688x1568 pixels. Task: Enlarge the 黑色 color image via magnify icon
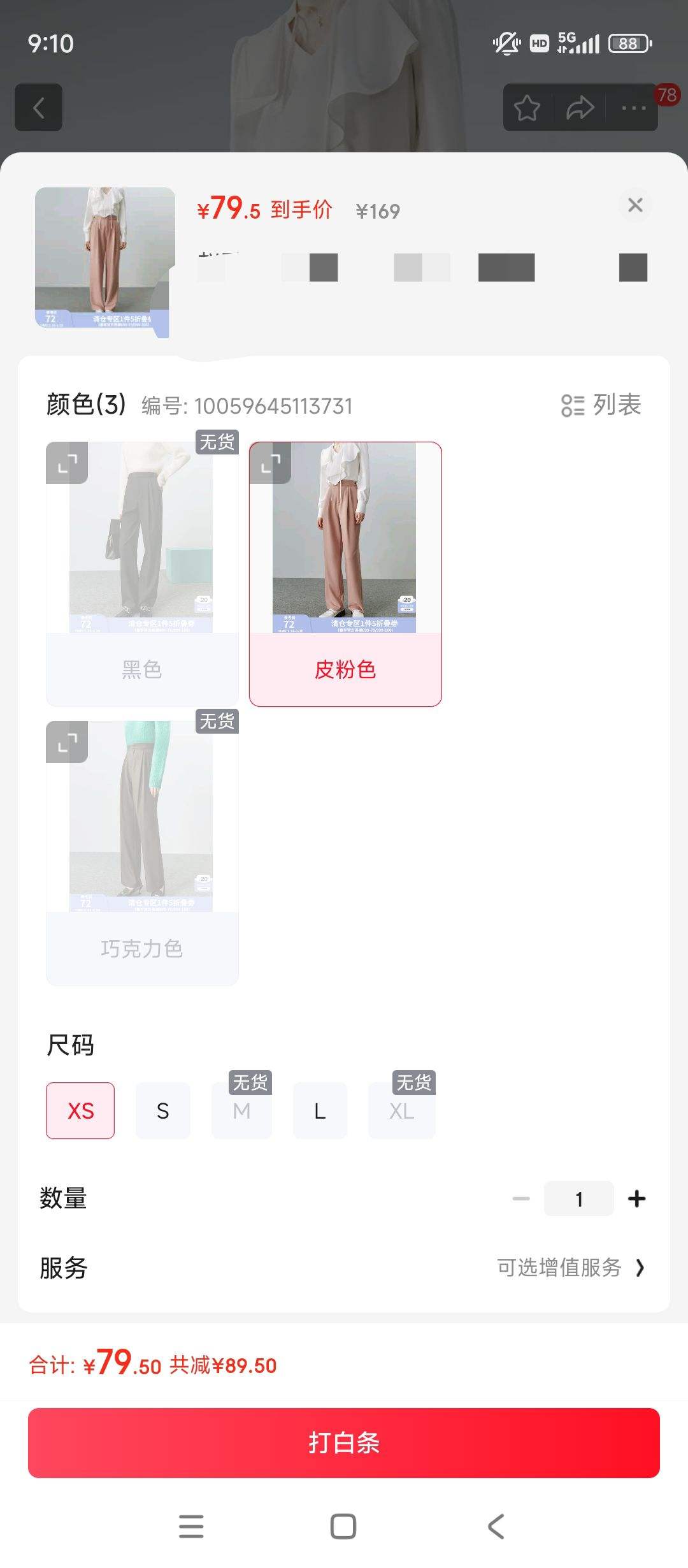[66, 463]
